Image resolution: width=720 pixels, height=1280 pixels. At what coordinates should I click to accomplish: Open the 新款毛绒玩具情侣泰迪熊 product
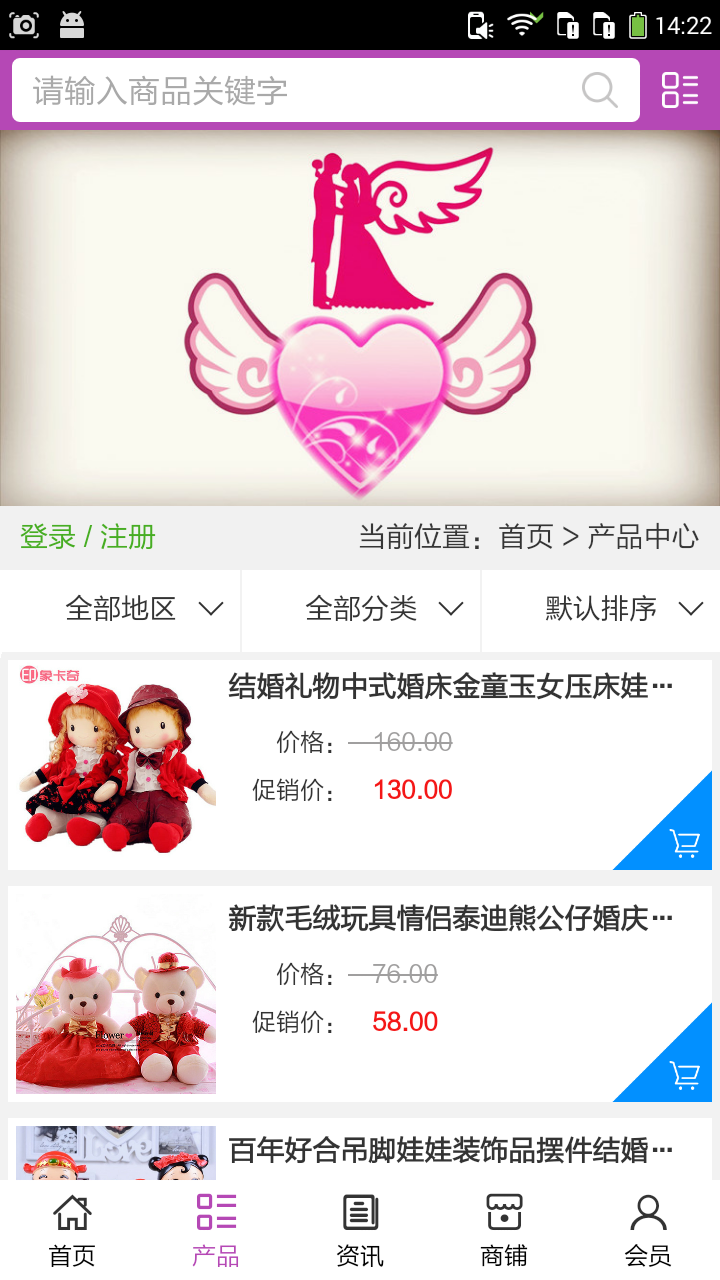[x=360, y=994]
